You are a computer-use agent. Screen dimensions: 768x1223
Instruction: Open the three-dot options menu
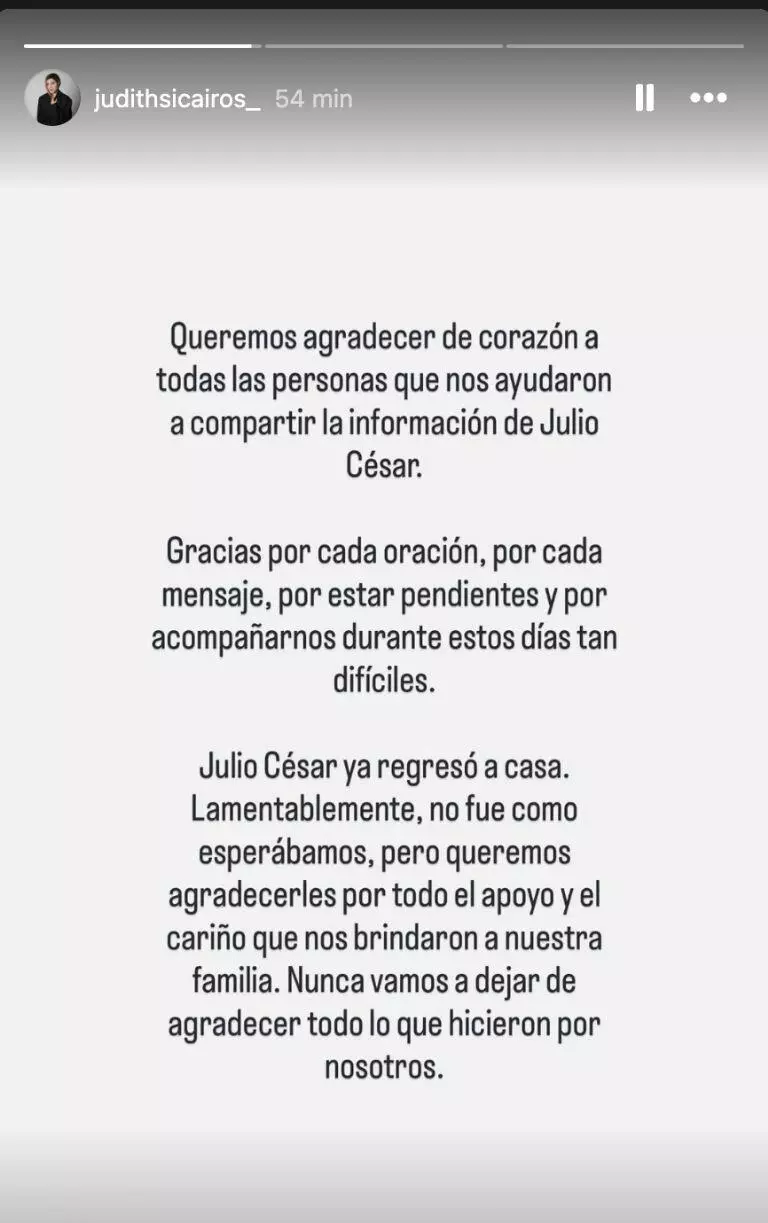coord(708,97)
